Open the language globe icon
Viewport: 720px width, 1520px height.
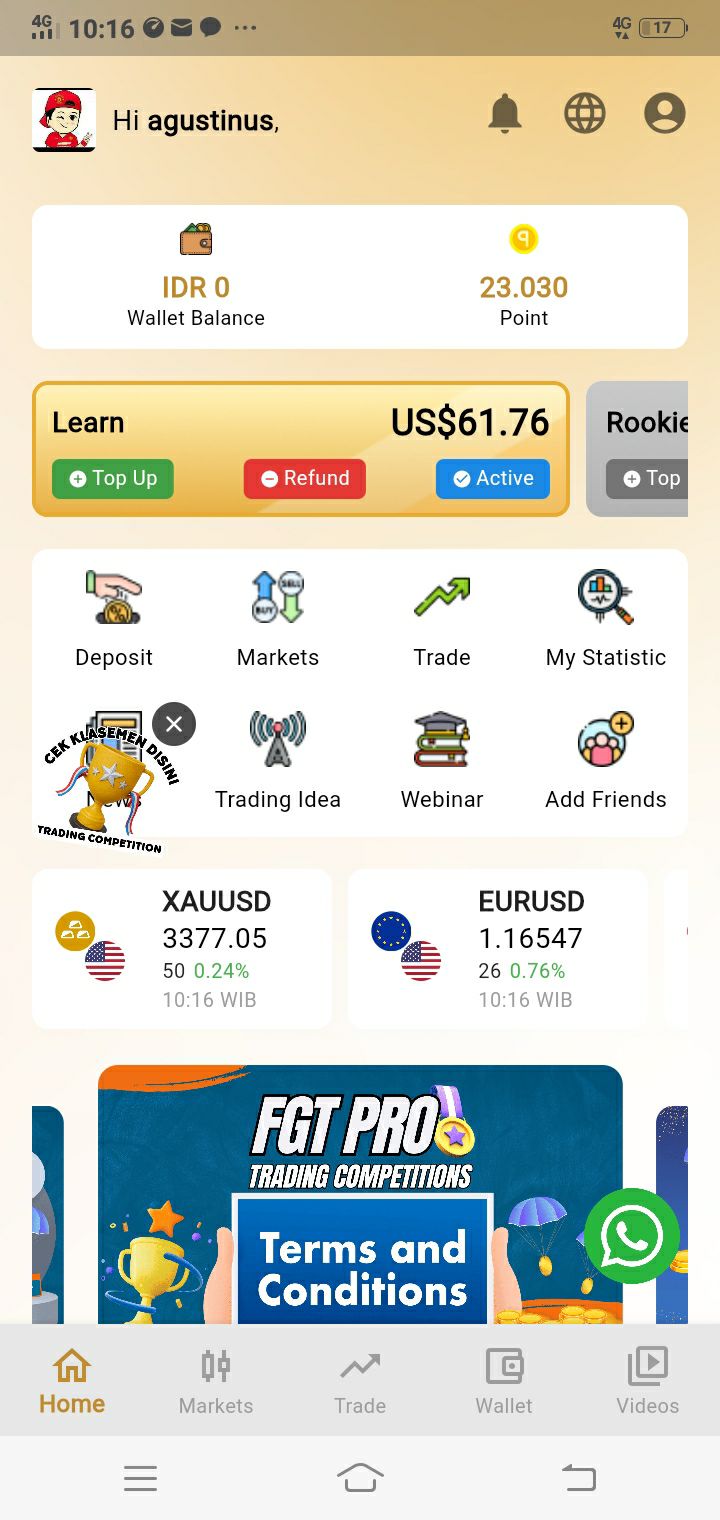(x=585, y=113)
